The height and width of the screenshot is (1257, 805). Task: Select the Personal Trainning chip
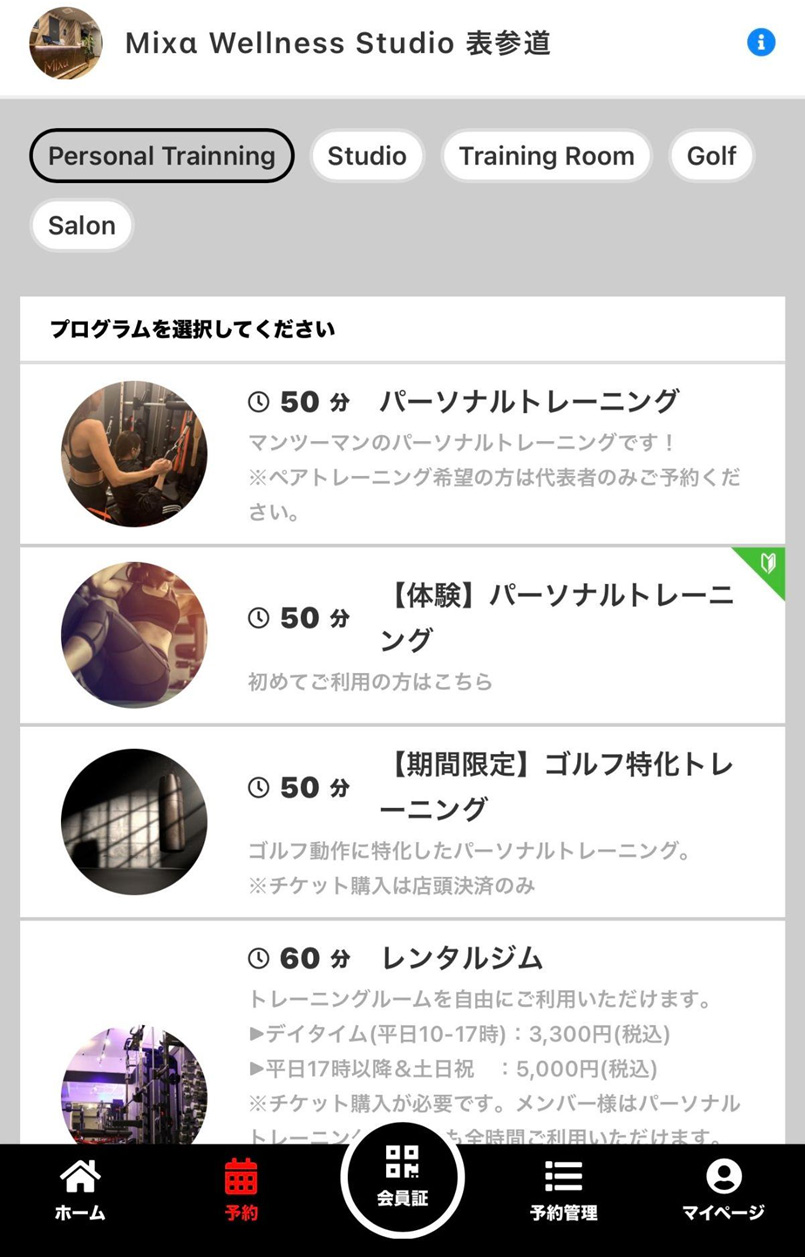point(162,157)
